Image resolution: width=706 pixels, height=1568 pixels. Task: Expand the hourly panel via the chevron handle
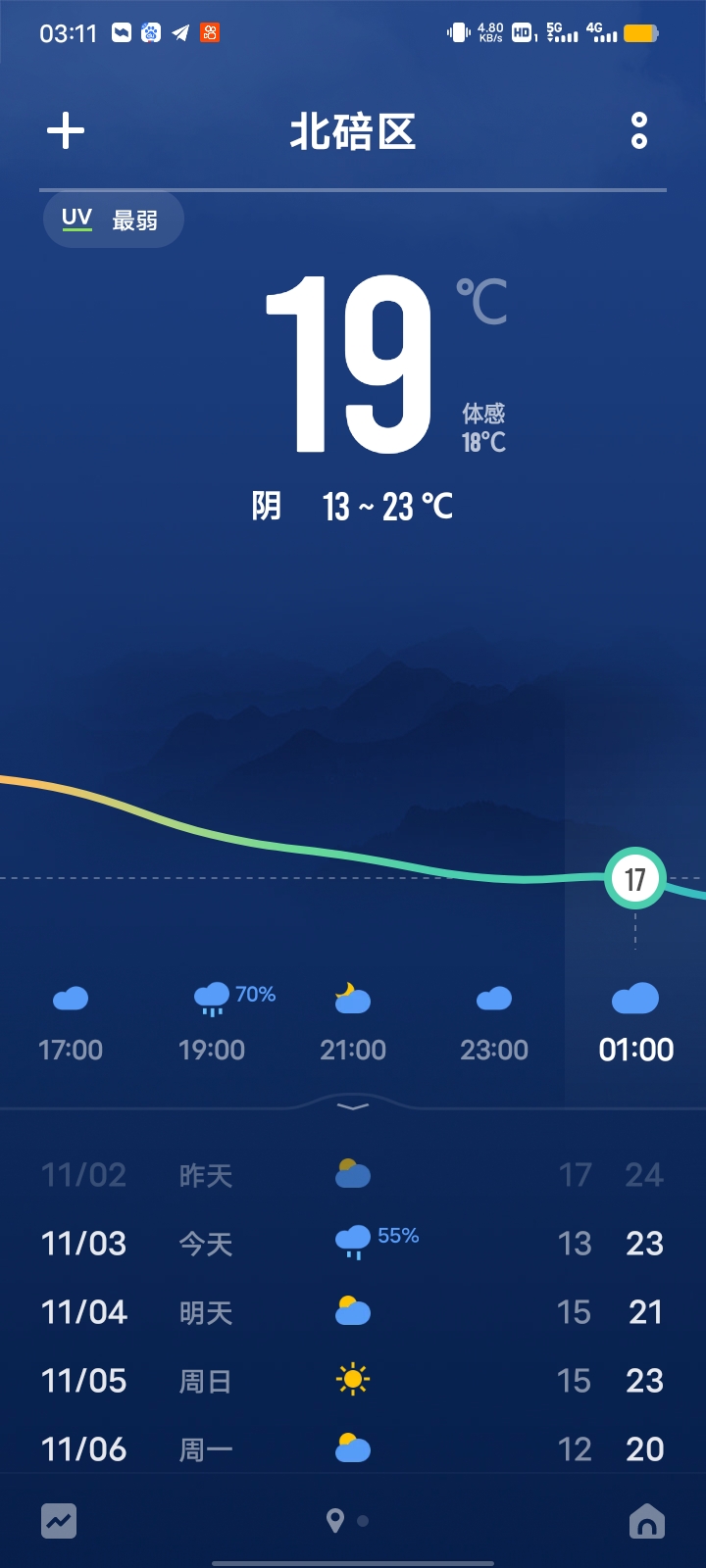click(x=352, y=1105)
